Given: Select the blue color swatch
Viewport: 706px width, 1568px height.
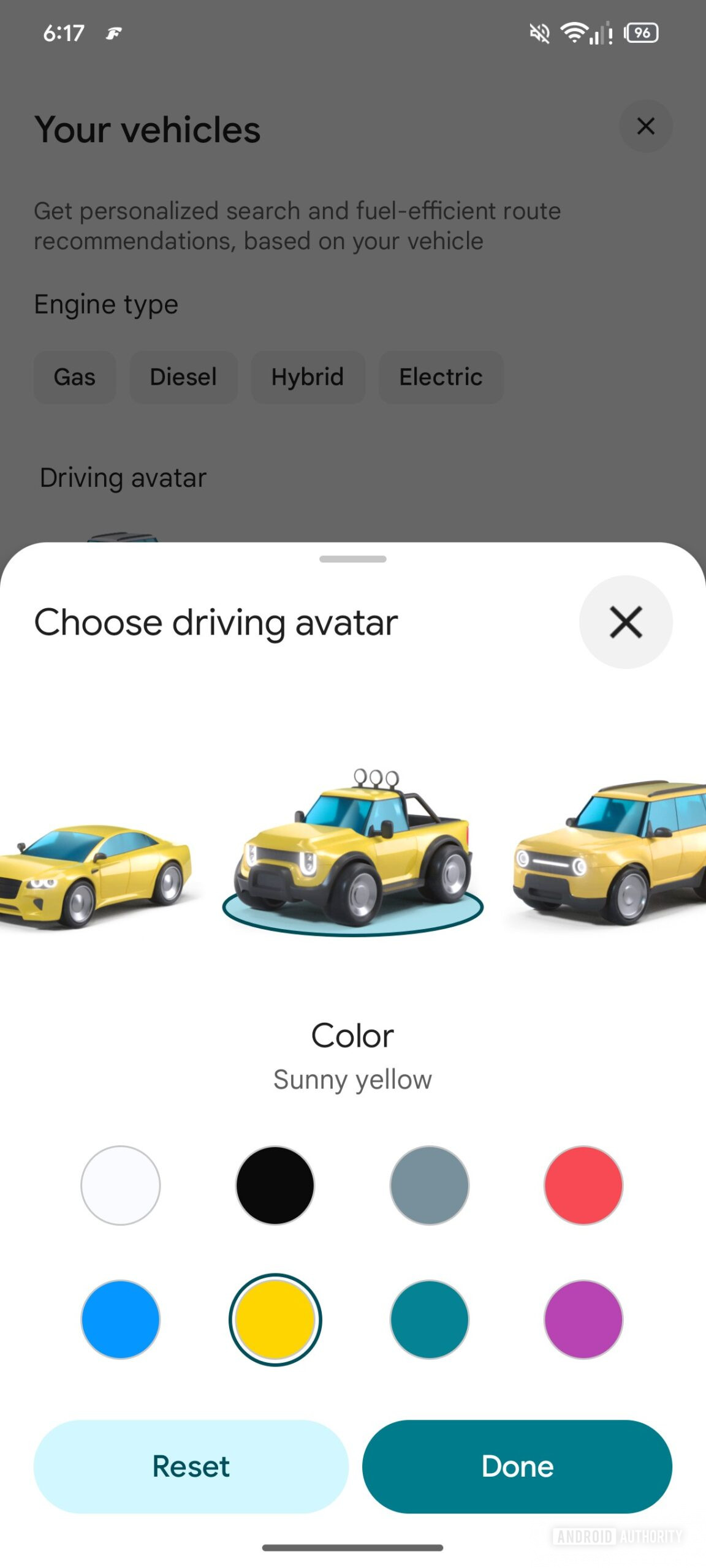Looking at the screenshot, I should pos(121,1319).
